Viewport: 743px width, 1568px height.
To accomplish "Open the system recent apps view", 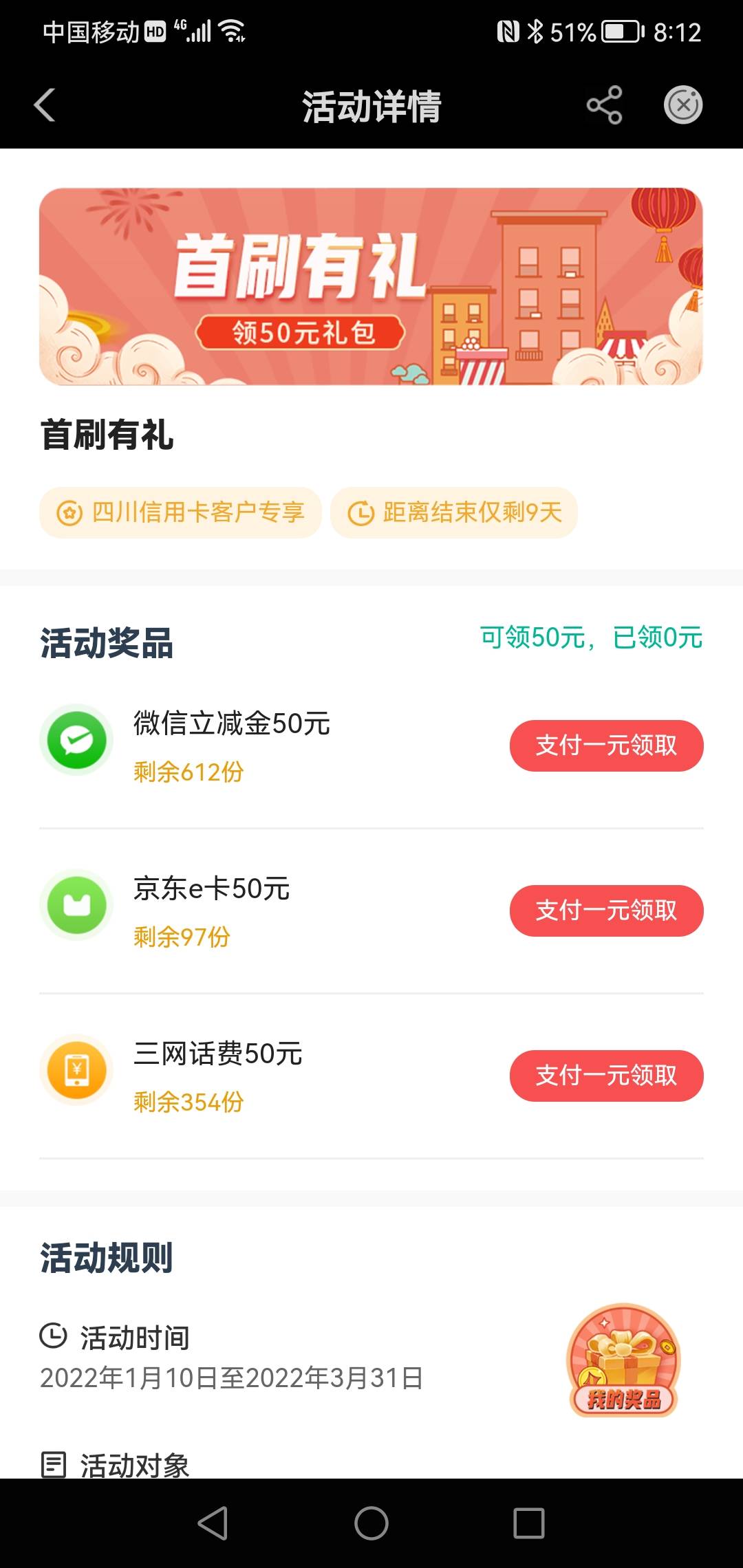I will pyautogui.click(x=529, y=1523).
